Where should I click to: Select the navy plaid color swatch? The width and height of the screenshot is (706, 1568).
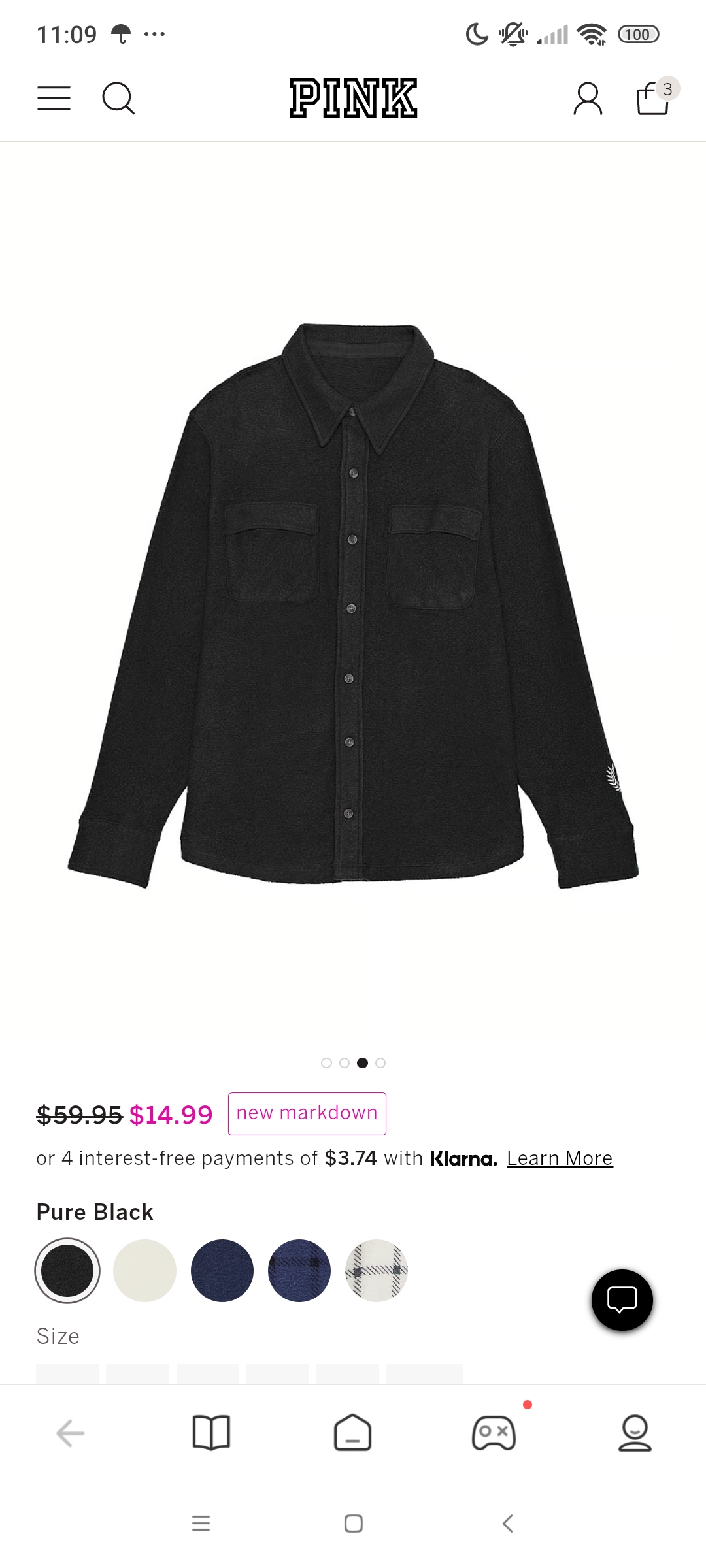(x=299, y=1271)
